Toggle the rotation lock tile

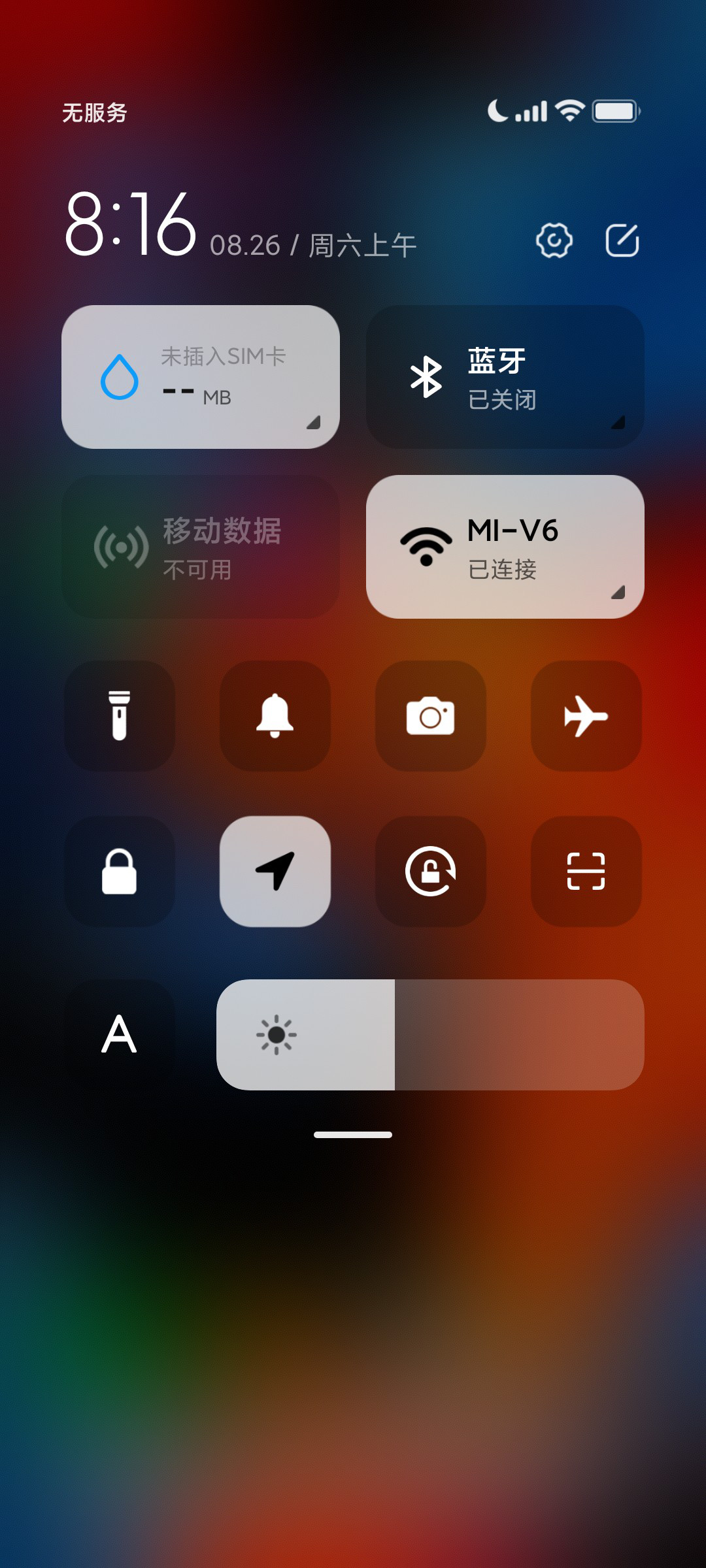430,872
